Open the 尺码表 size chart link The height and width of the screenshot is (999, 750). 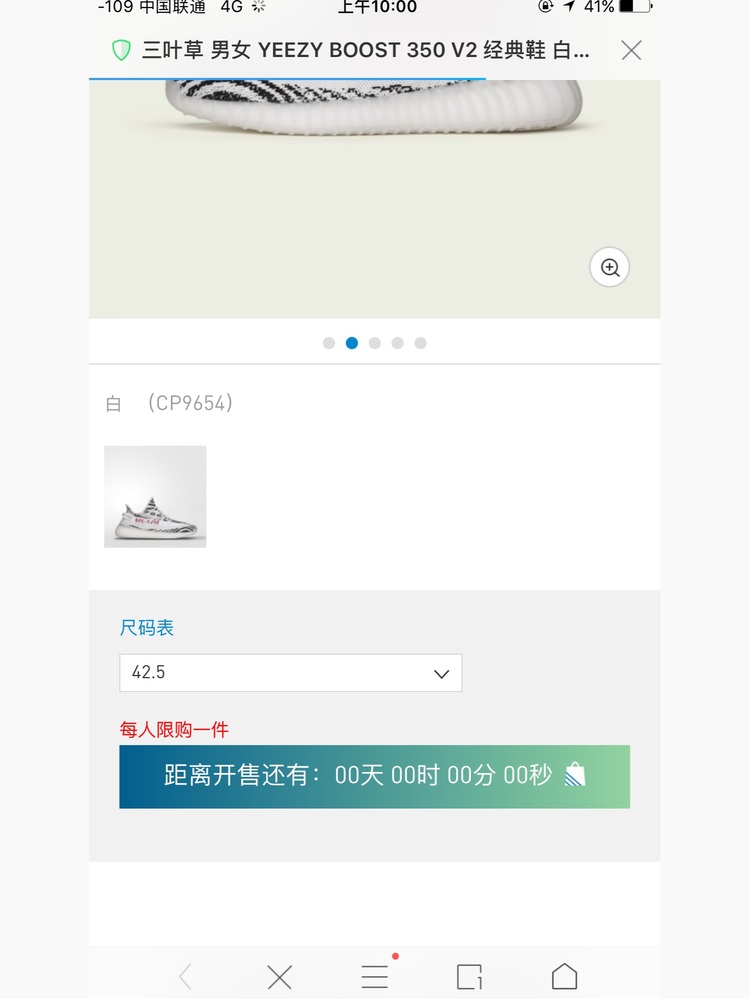(x=147, y=628)
